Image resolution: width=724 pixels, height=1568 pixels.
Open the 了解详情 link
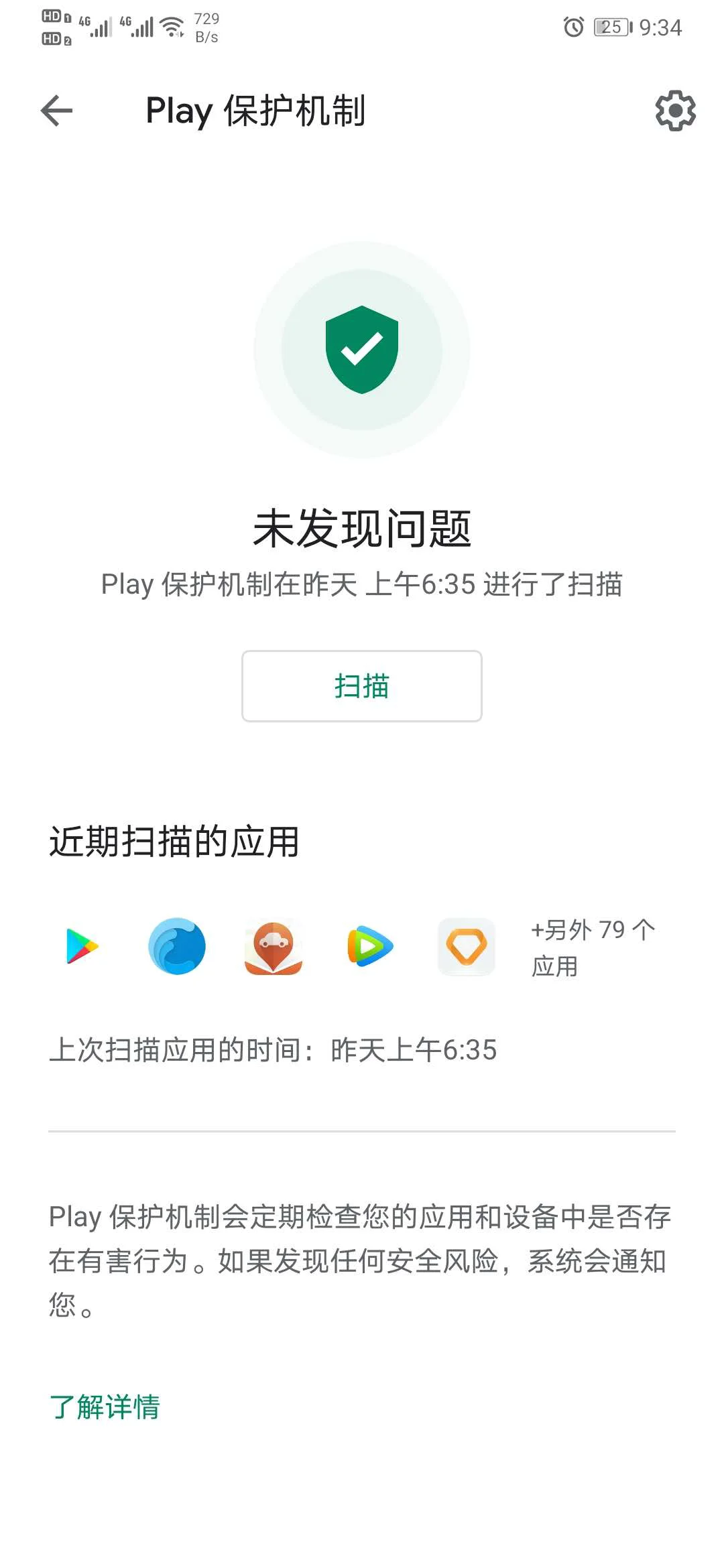[105, 1407]
